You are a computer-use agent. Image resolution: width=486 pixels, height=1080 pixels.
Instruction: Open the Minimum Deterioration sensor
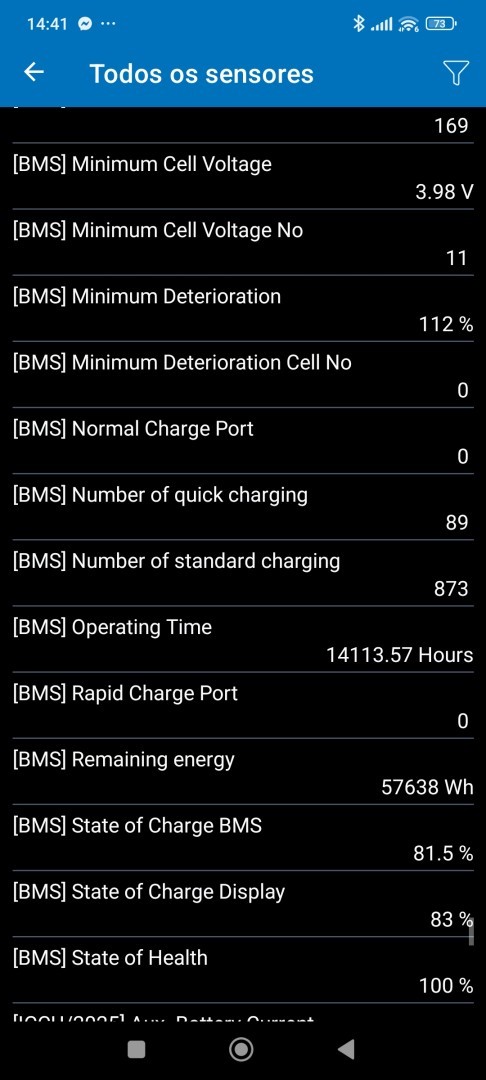pyautogui.click(x=243, y=309)
